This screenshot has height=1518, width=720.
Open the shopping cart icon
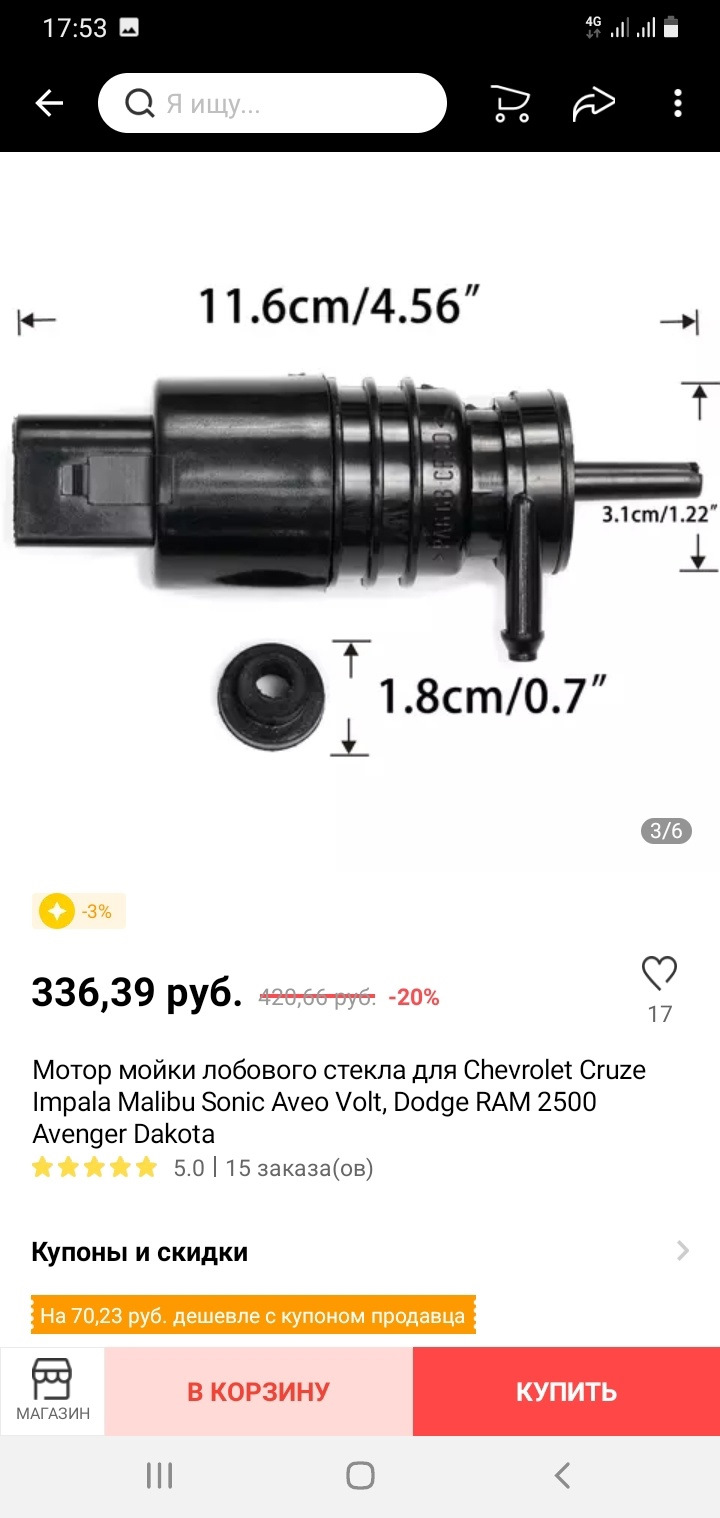(510, 103)
